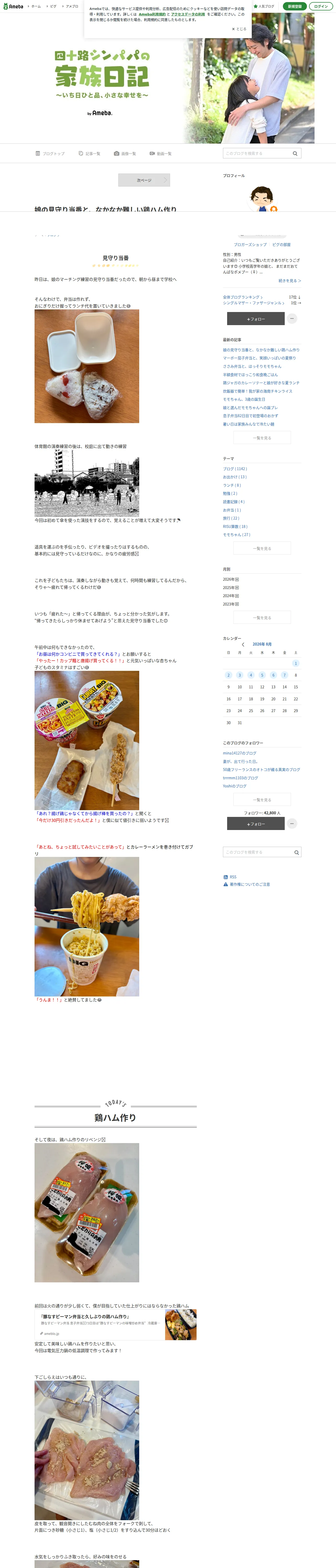Go to previous month in calendar
Image resolution: width=336 pixels, height=1568 pixels.
click(243, 644)
